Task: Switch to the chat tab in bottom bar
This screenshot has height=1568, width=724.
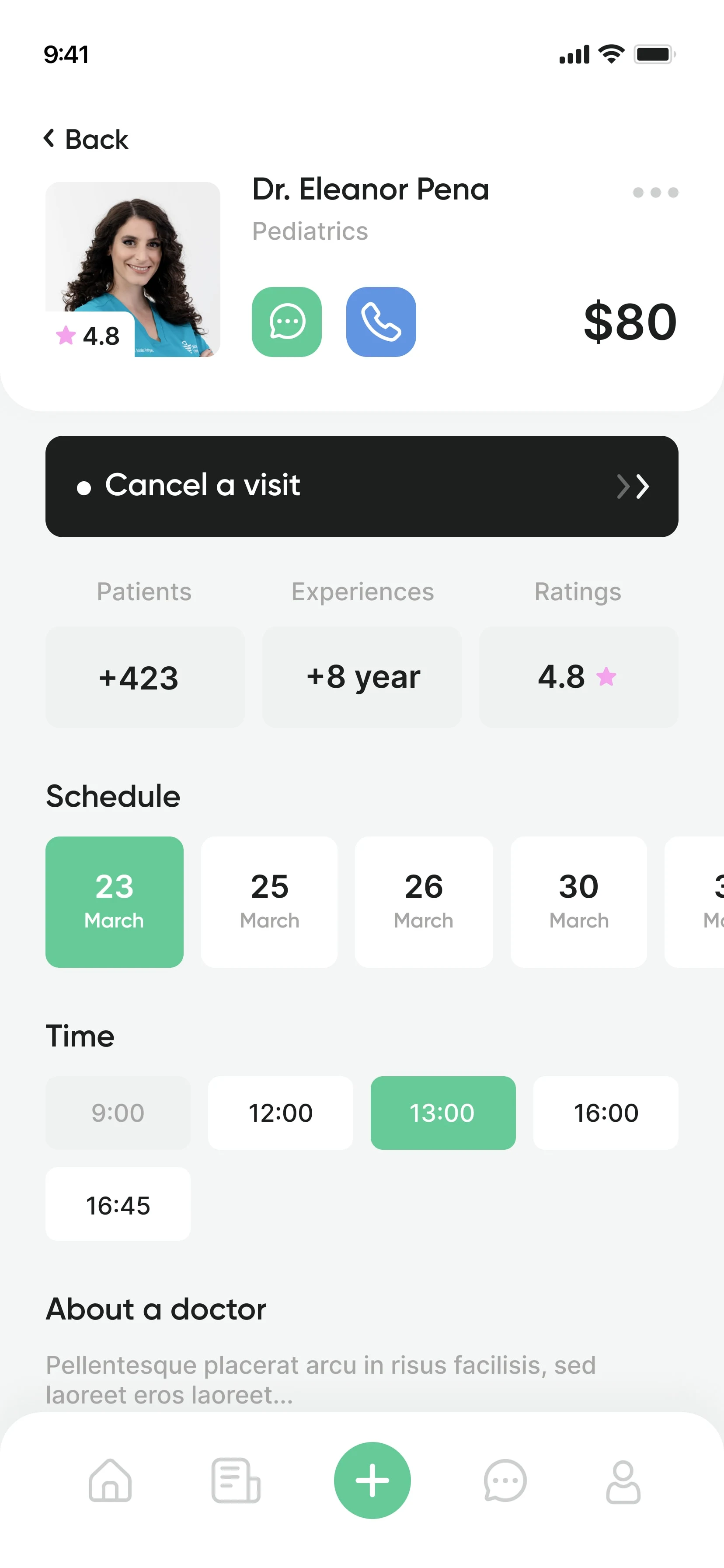Action: pos(505,1480)
